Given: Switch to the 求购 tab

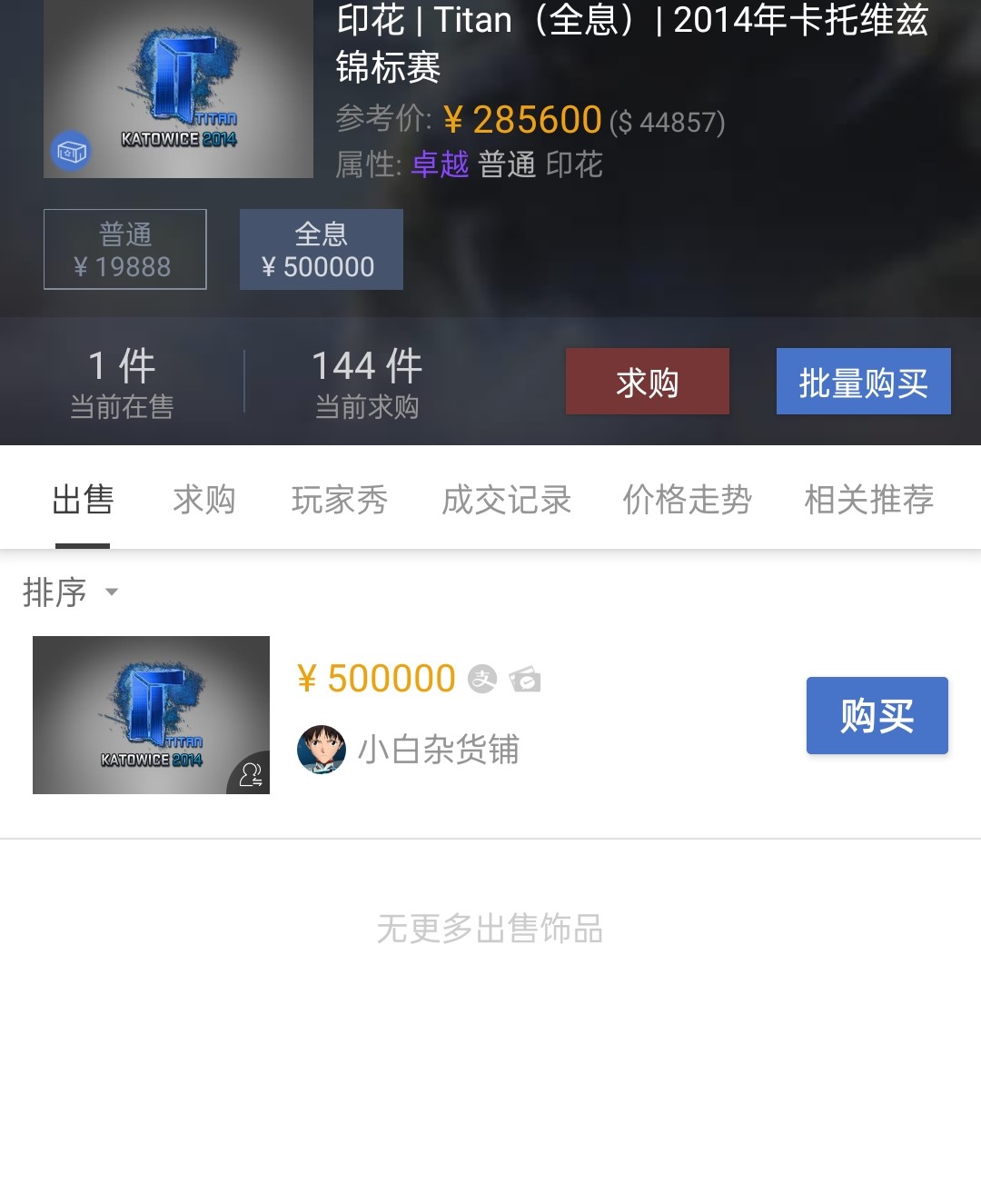Looking at the screenshot, I should coord(204,500).
